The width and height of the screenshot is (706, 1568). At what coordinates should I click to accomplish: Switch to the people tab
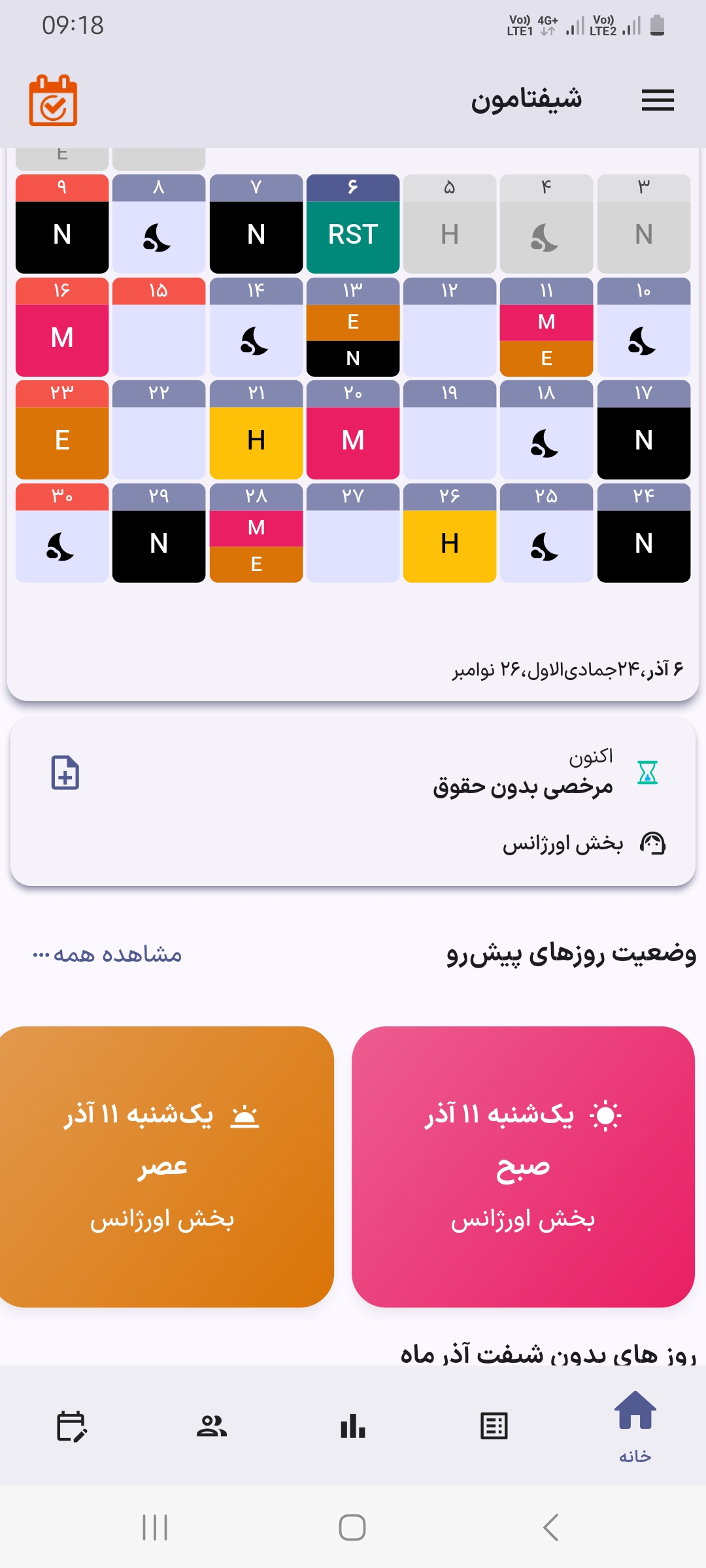212,1426
